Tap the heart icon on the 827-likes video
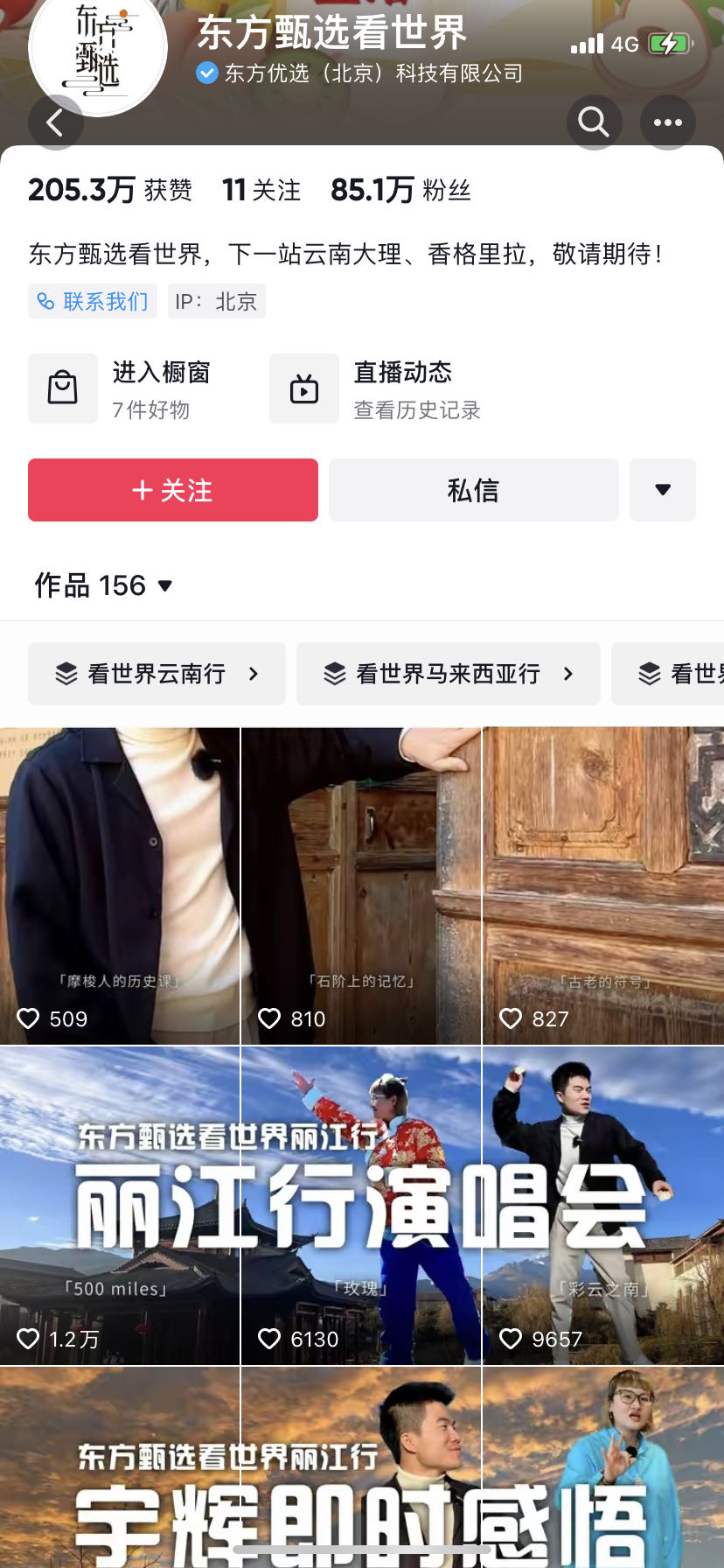 [x=510, y=1018]
